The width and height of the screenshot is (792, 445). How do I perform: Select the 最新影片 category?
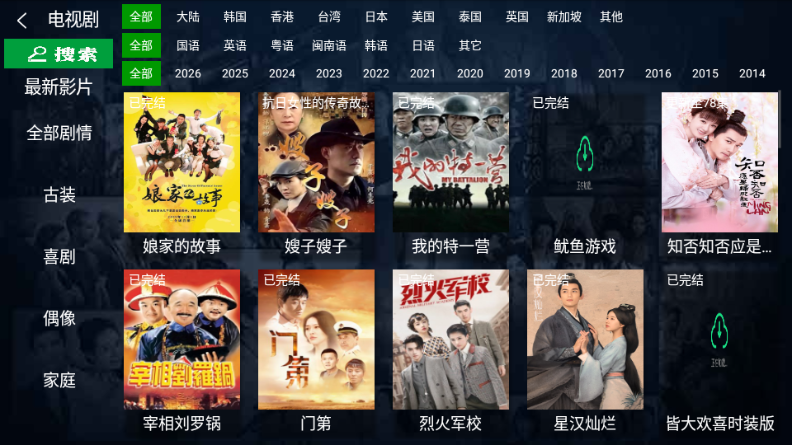coord(58,87)
